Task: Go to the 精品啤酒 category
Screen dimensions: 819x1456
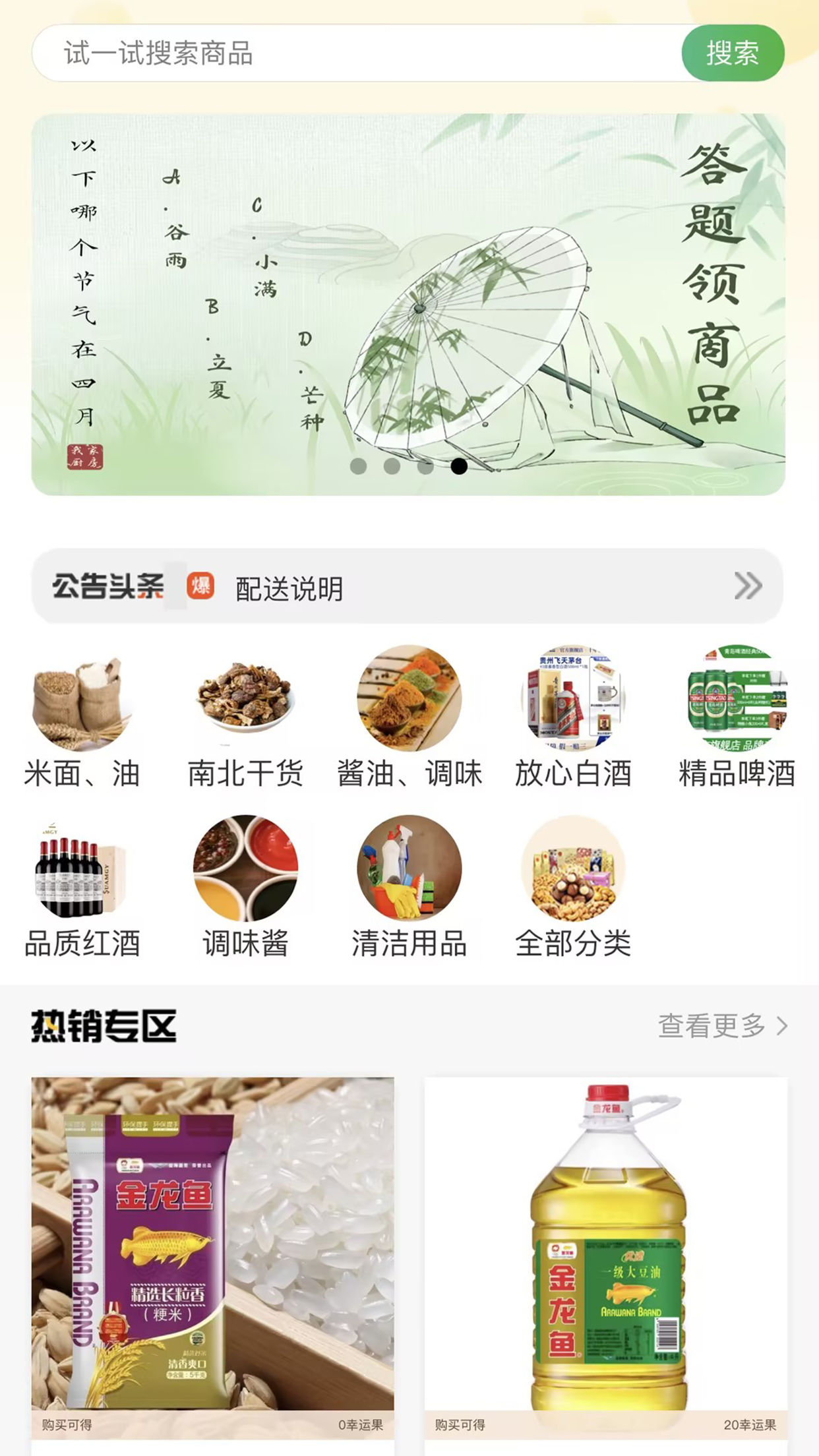Action: [x=737, y=719]
